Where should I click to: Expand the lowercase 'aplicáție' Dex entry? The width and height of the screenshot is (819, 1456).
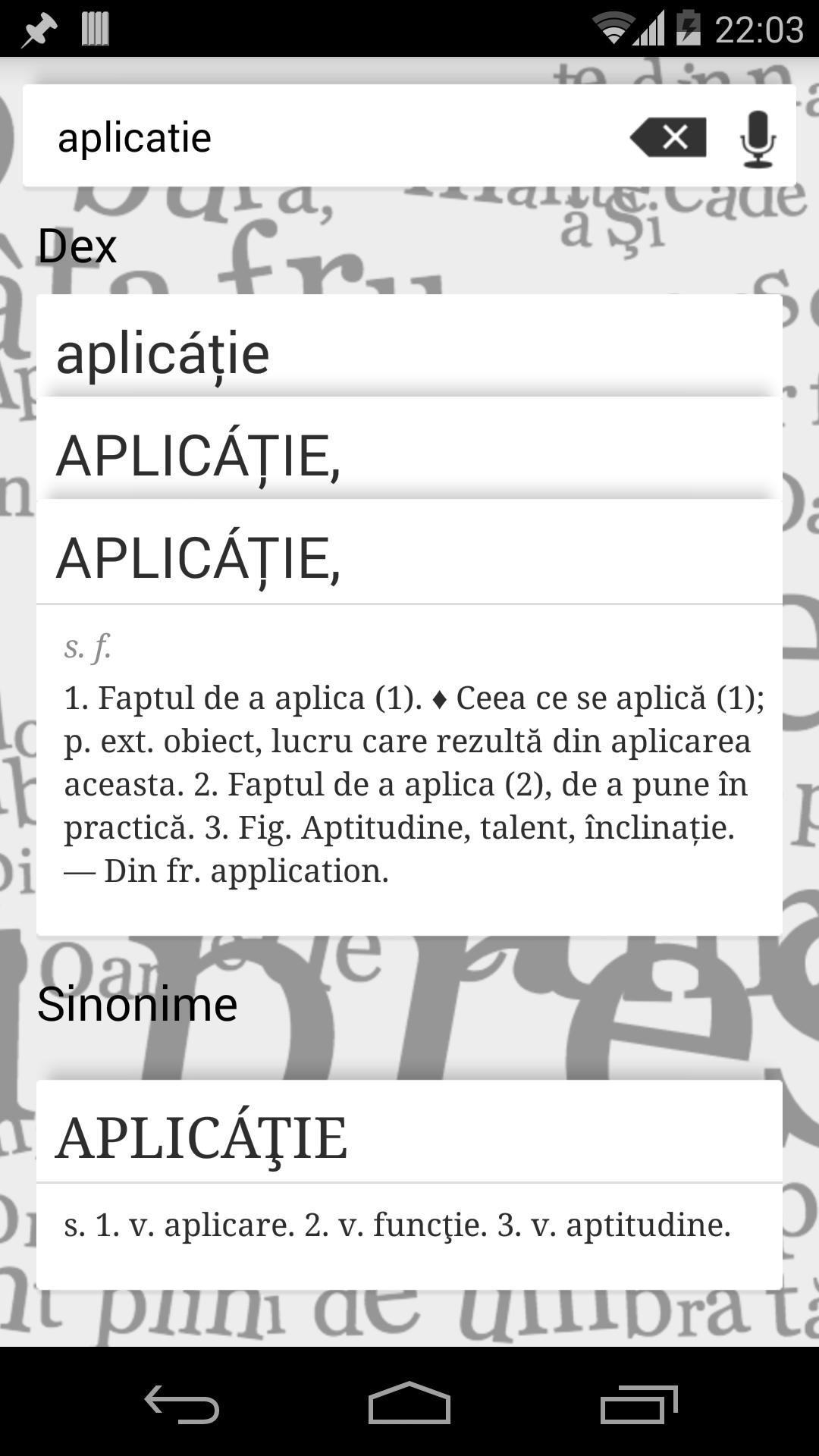point(409,353)
